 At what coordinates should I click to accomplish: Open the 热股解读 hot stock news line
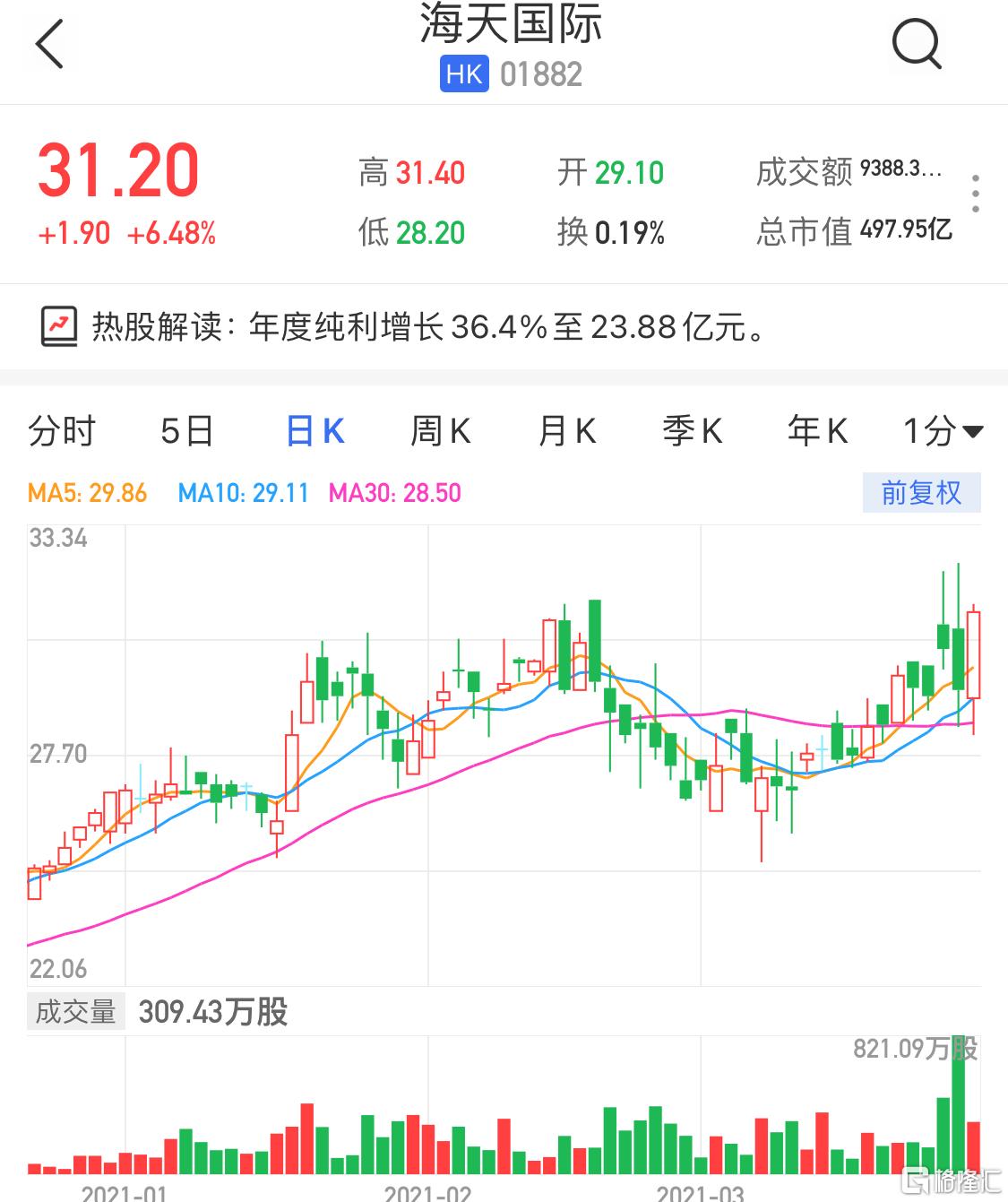(403, 327)
